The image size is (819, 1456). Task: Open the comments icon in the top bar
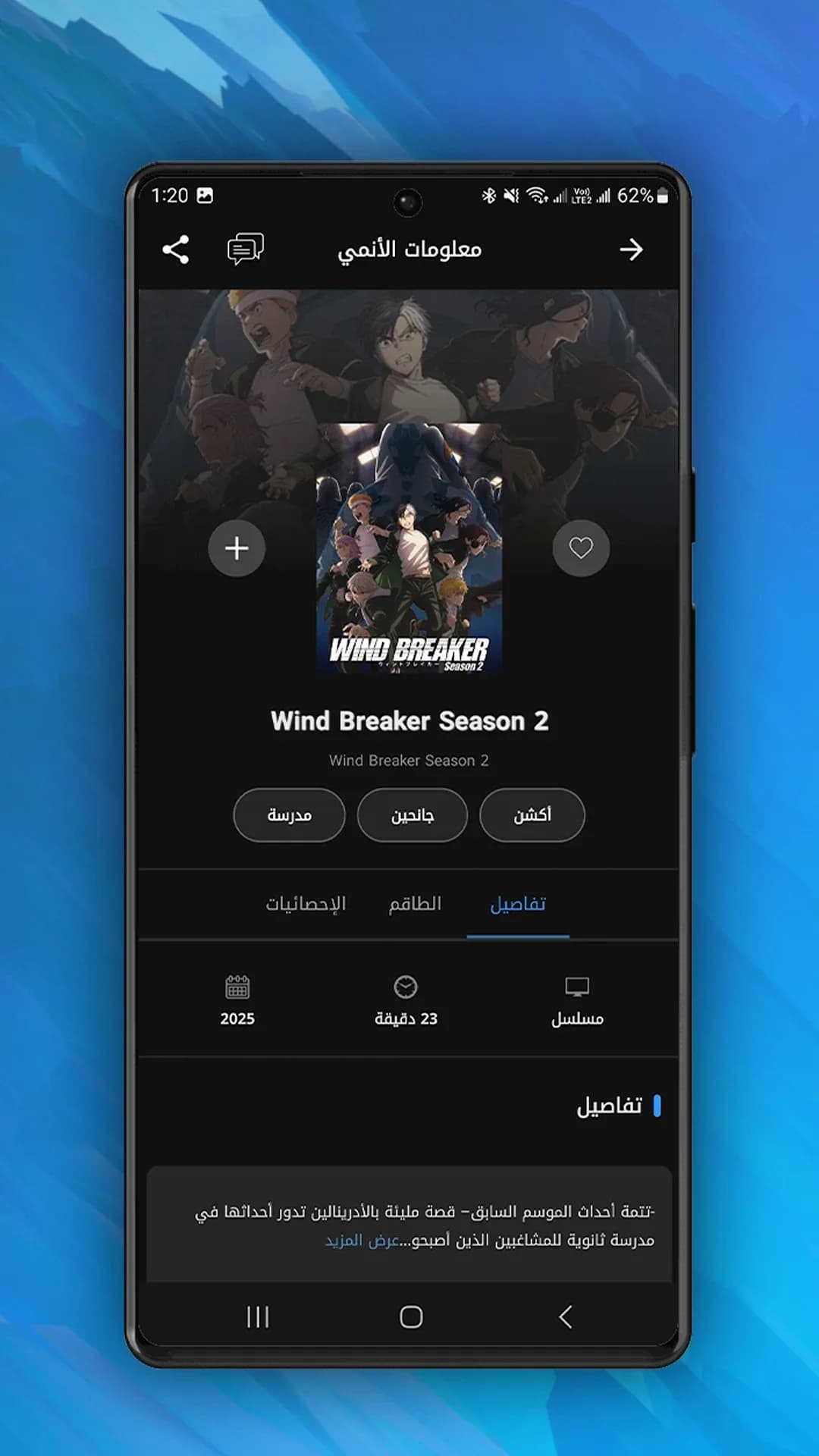tap(246, 249)
